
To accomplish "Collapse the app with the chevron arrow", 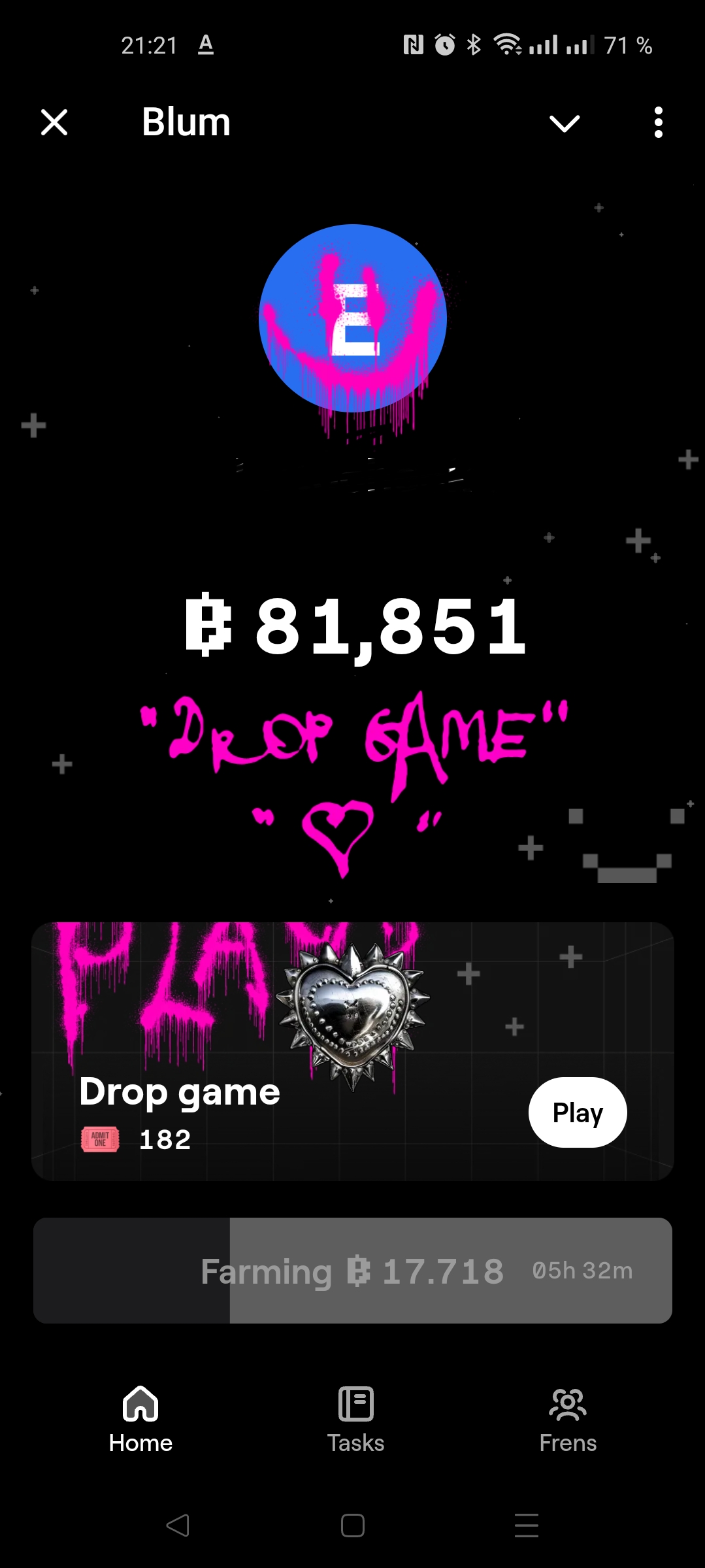I will (x=565, y=123).
